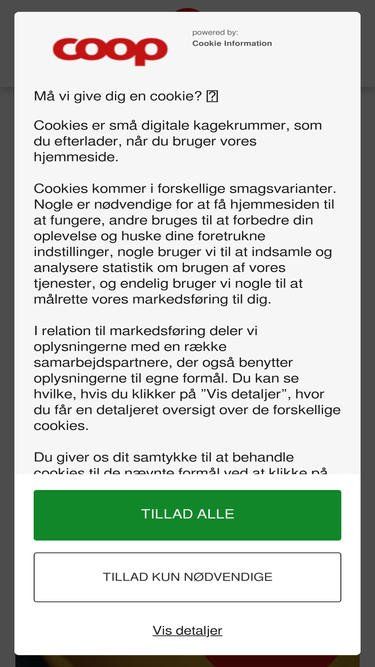
Task: Open the Vis detaljer link
Action: [x=188, y=630]
